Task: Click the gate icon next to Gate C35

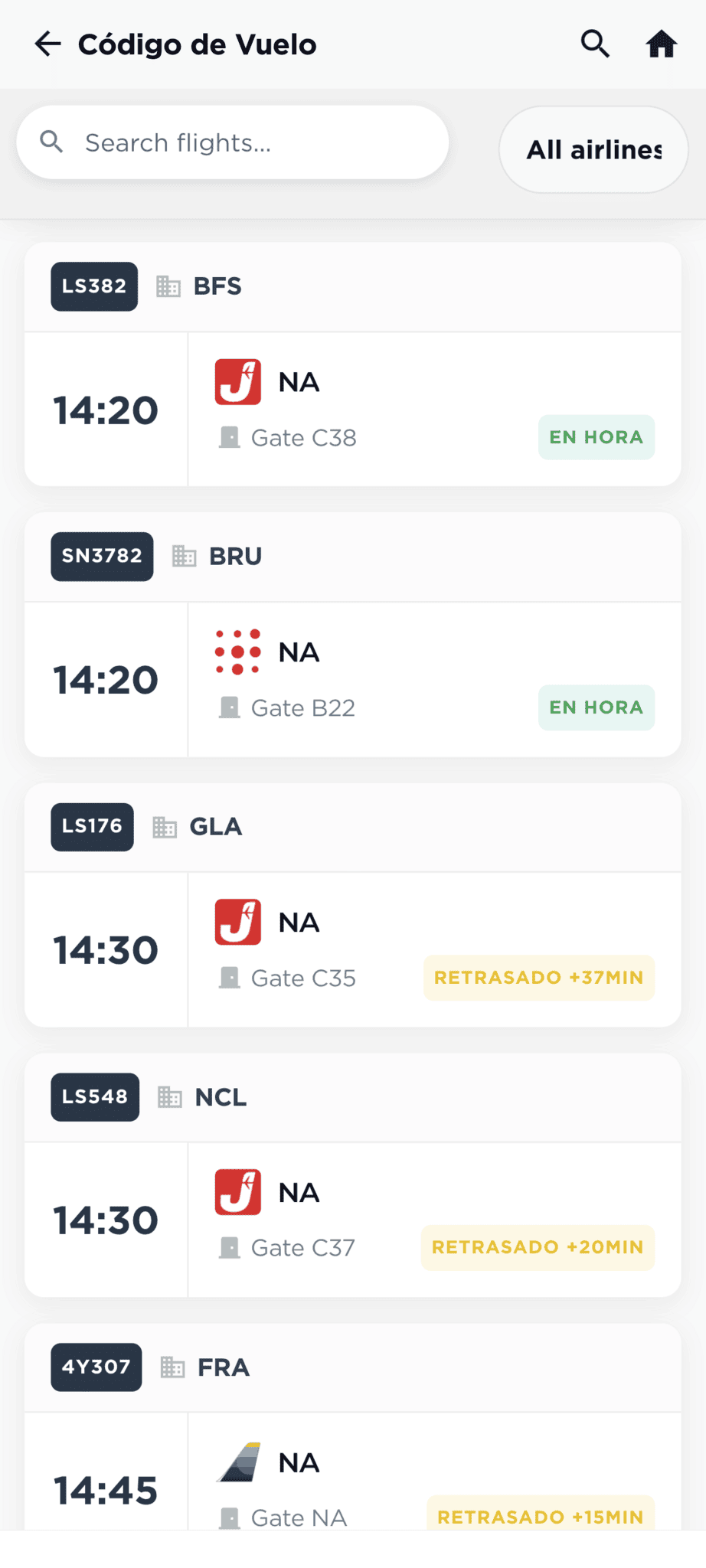Action: pos(228,977)
